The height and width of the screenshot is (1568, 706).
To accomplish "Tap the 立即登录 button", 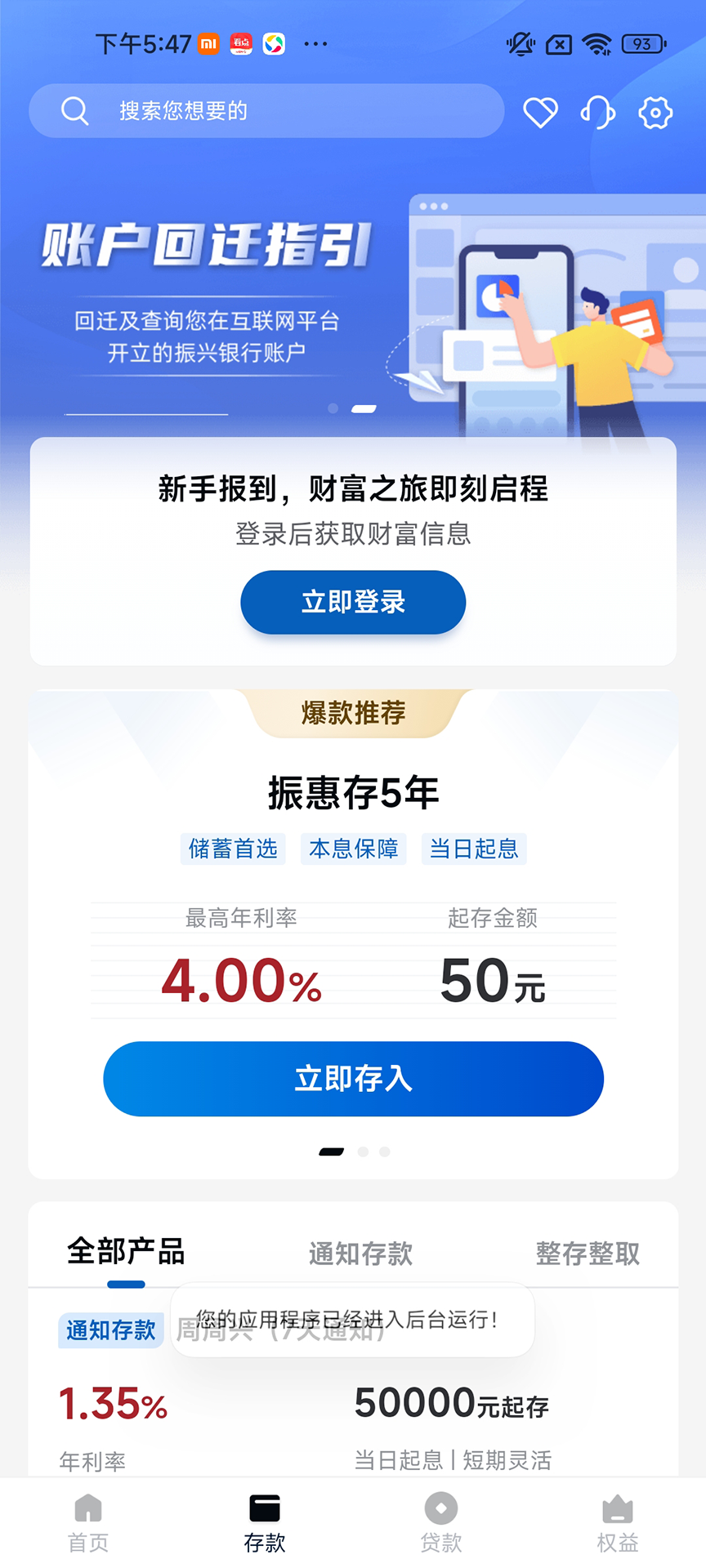I will [x=353, y=602].
